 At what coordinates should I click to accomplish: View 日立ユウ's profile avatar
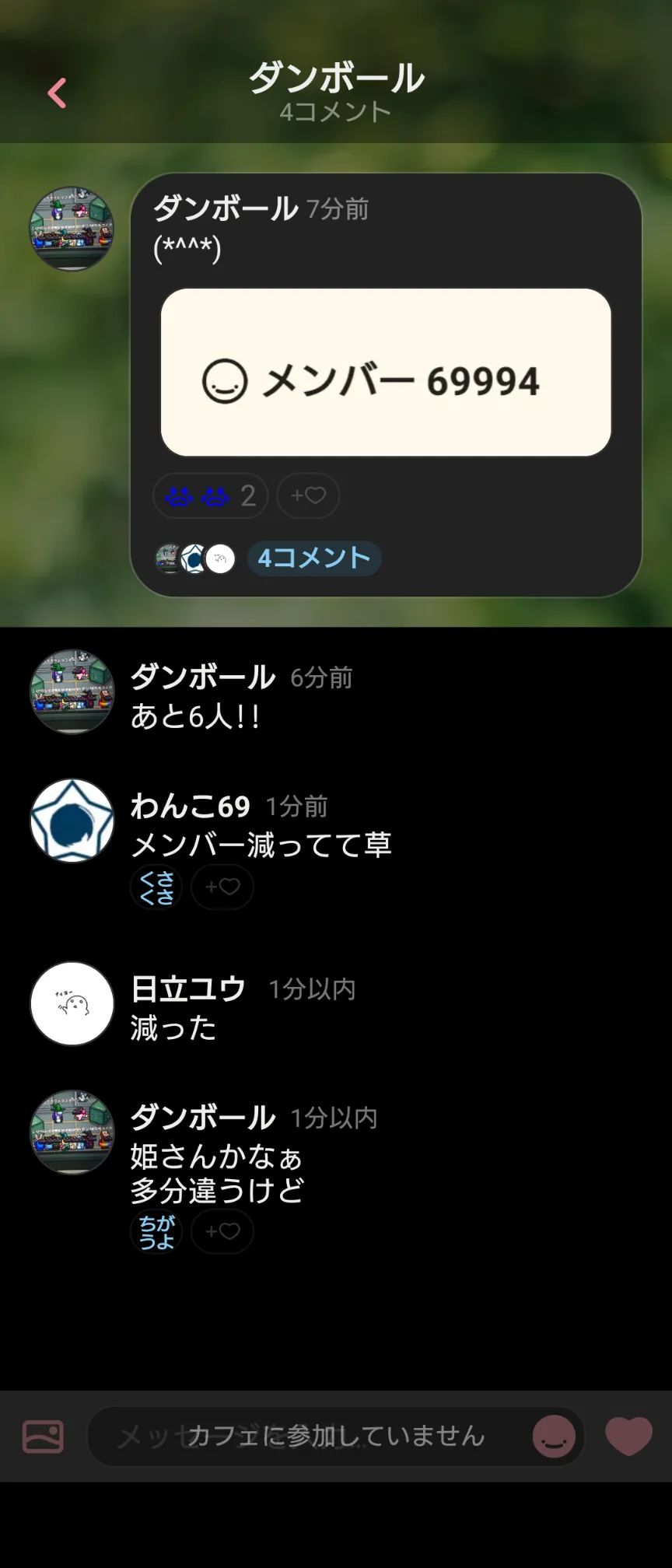pos(72,1004)
